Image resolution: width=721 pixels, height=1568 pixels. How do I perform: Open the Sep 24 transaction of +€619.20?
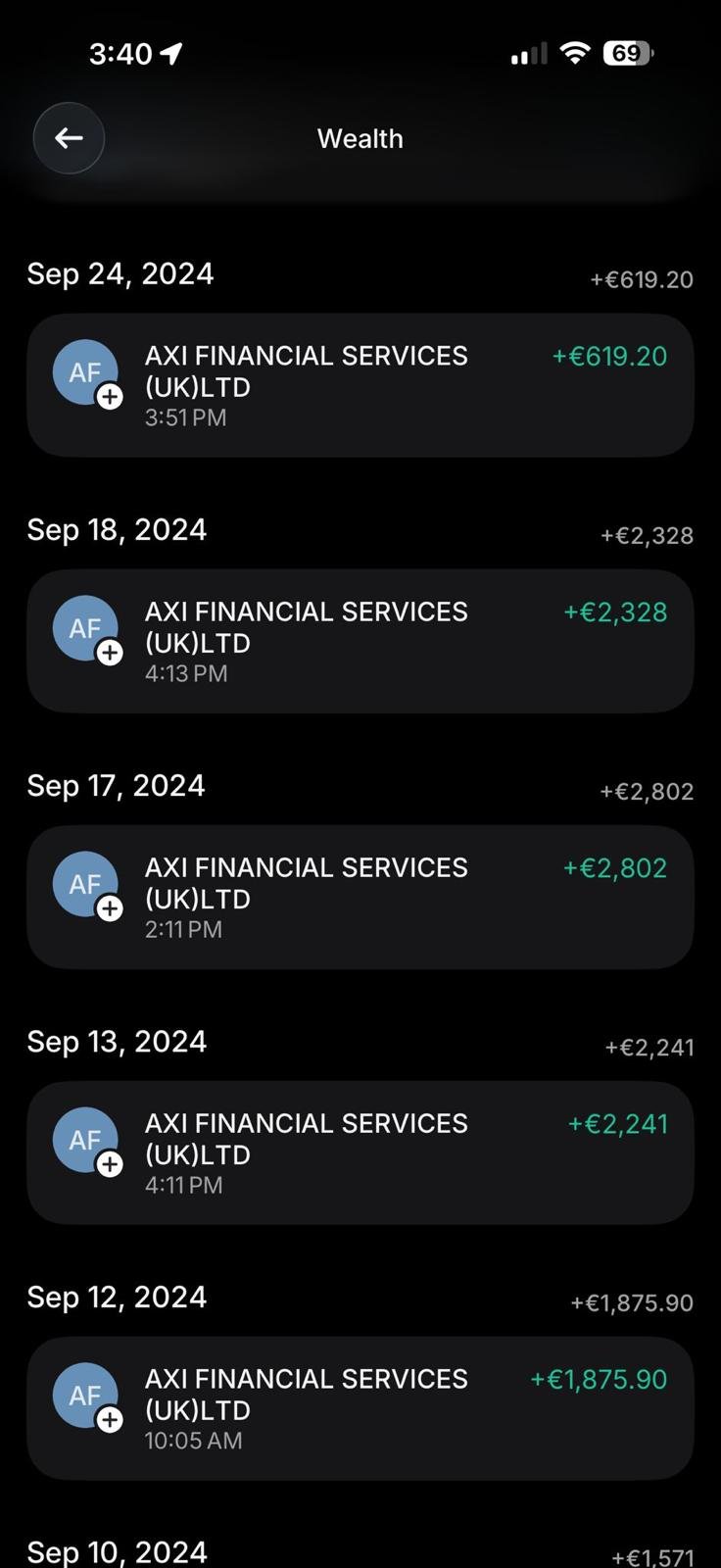(360, 385)
